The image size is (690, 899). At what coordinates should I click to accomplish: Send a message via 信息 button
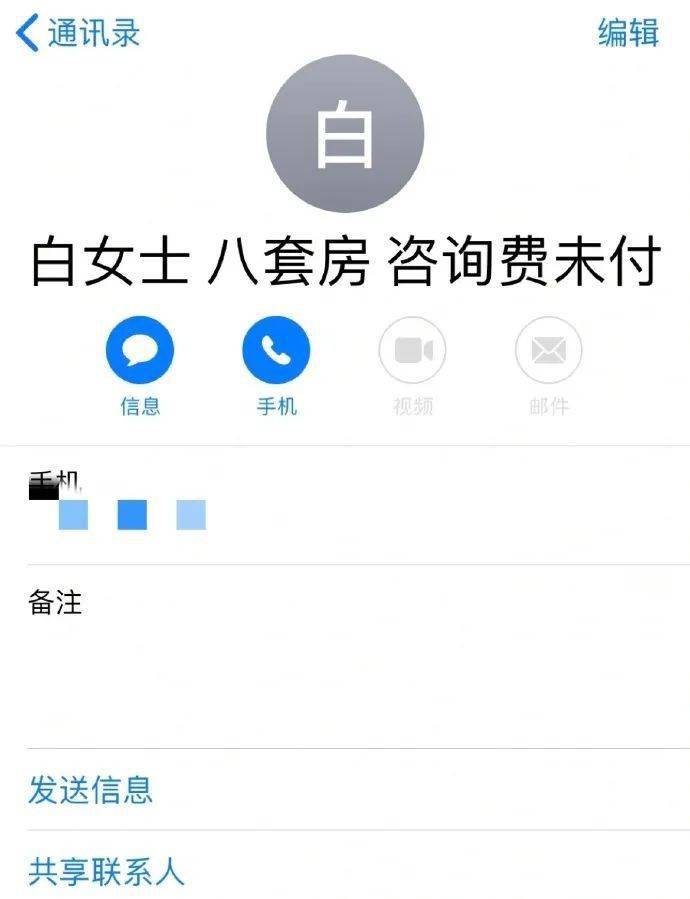[140, 351]
